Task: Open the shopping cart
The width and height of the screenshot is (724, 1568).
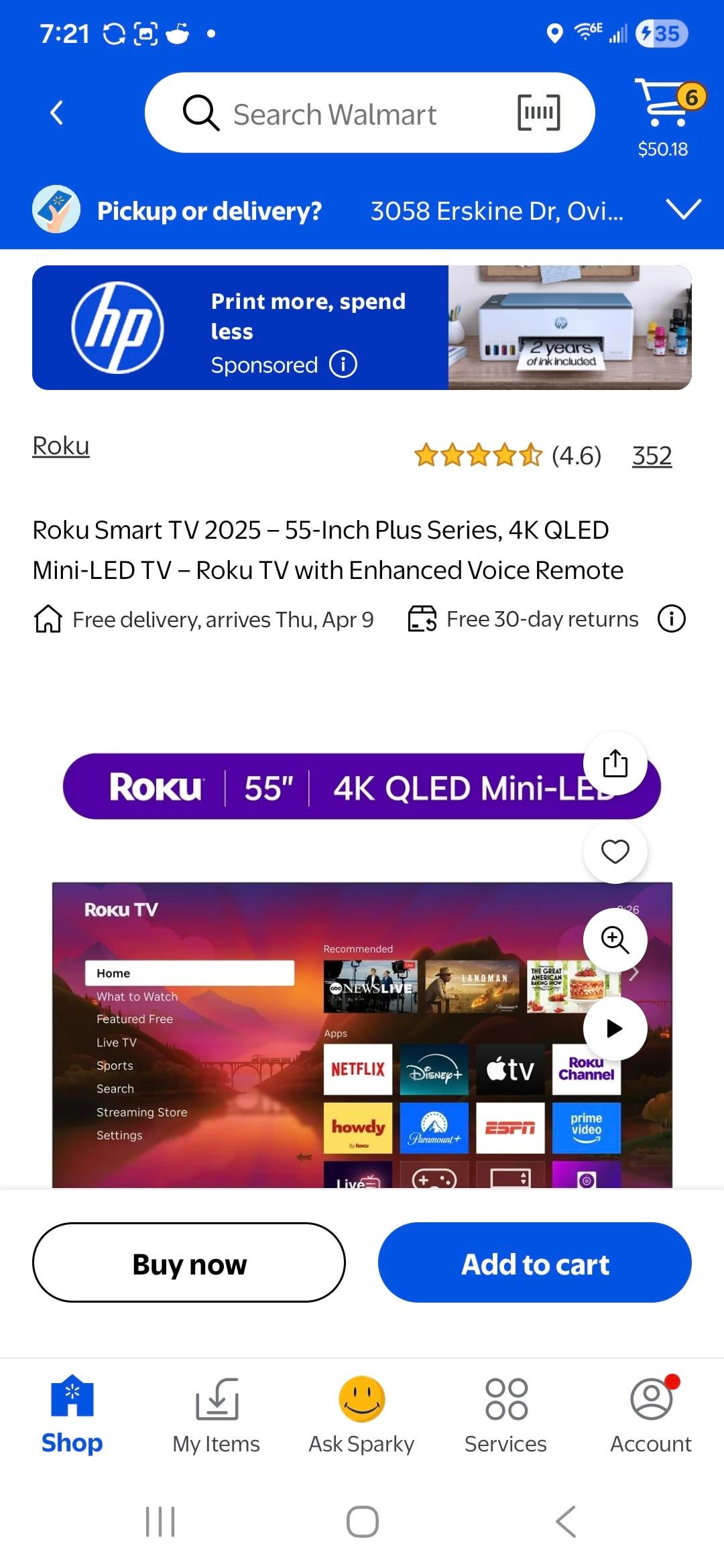Action: (664, 107)
